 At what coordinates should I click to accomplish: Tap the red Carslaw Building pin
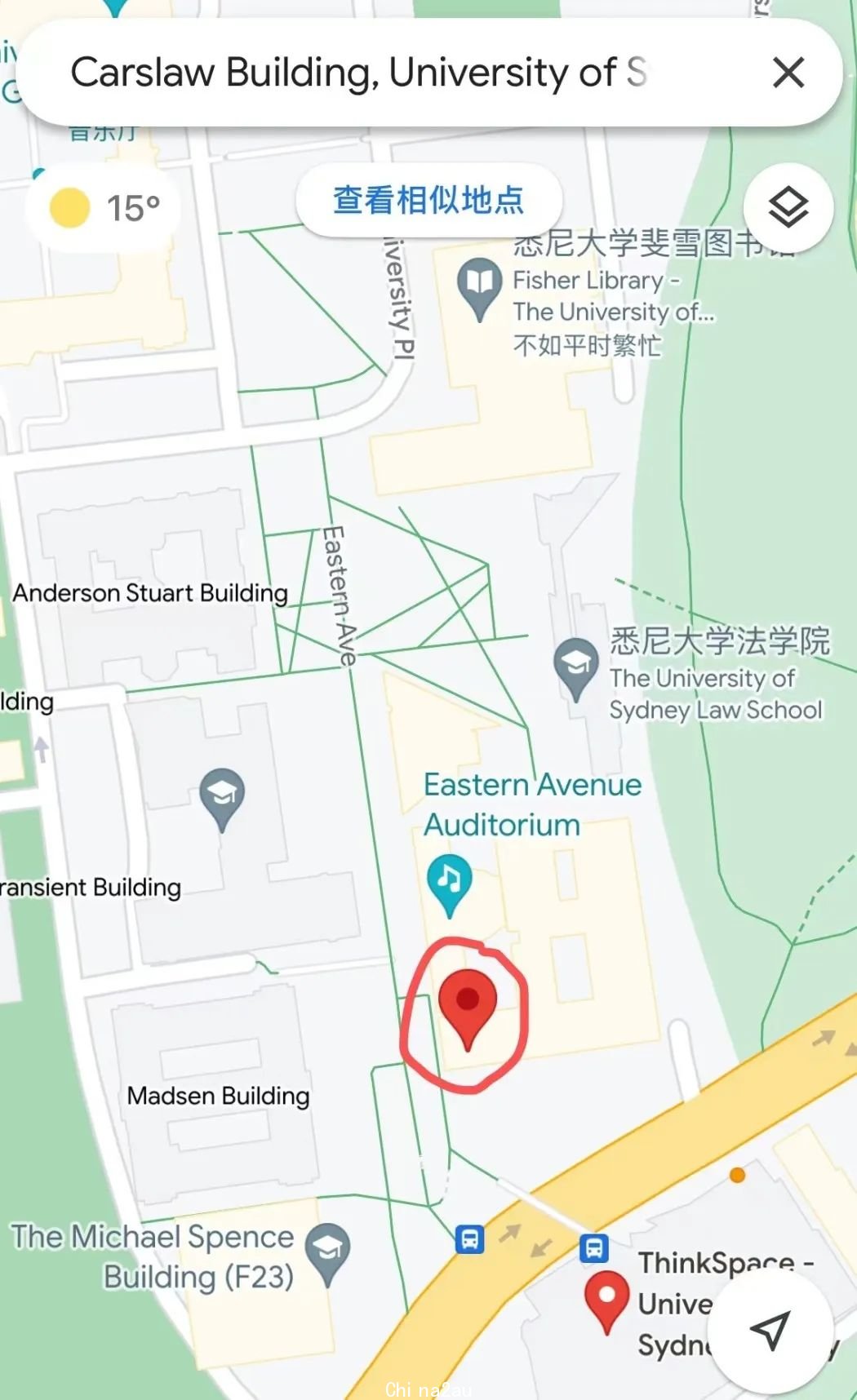pyautogui.click(x=468, y=1005)
